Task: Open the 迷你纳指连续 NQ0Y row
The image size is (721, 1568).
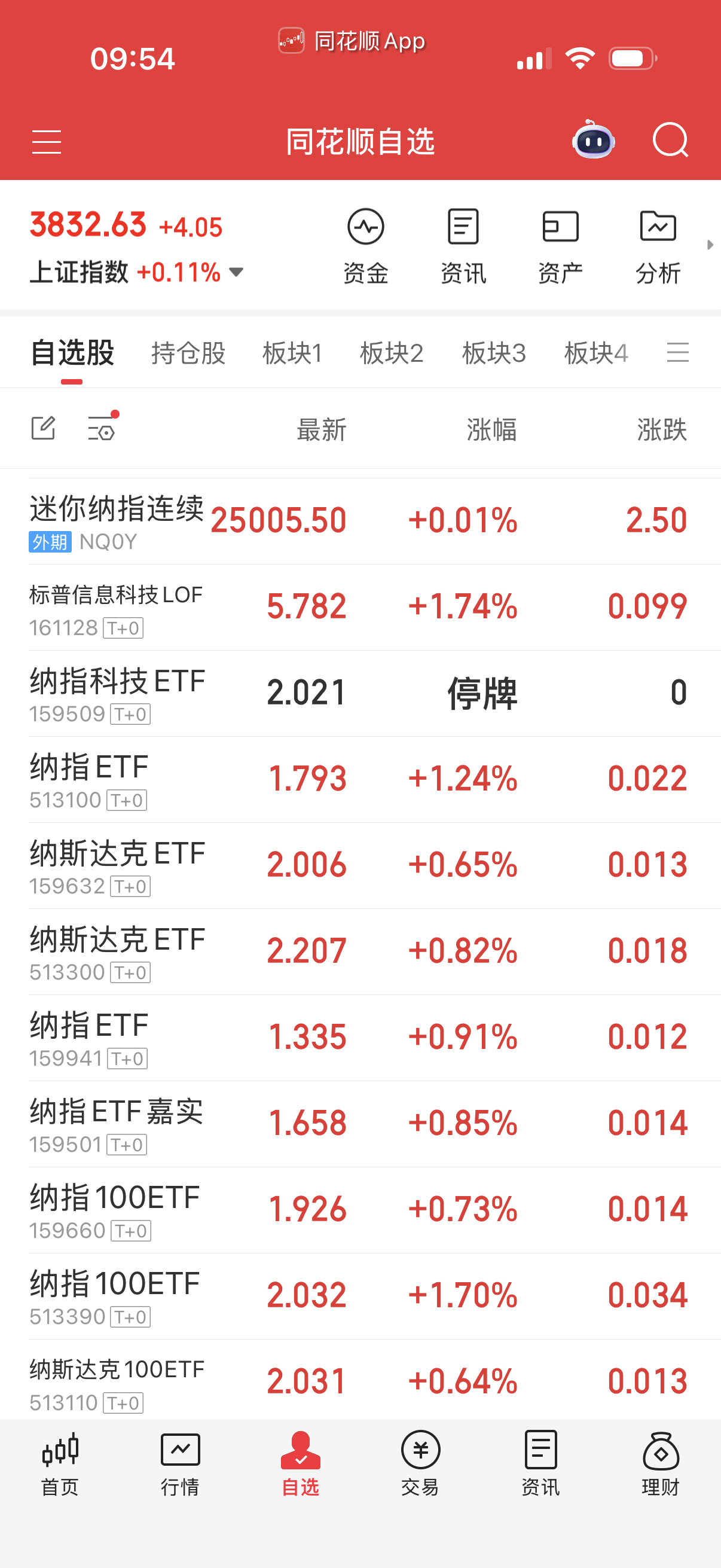Action: [360, 521]
